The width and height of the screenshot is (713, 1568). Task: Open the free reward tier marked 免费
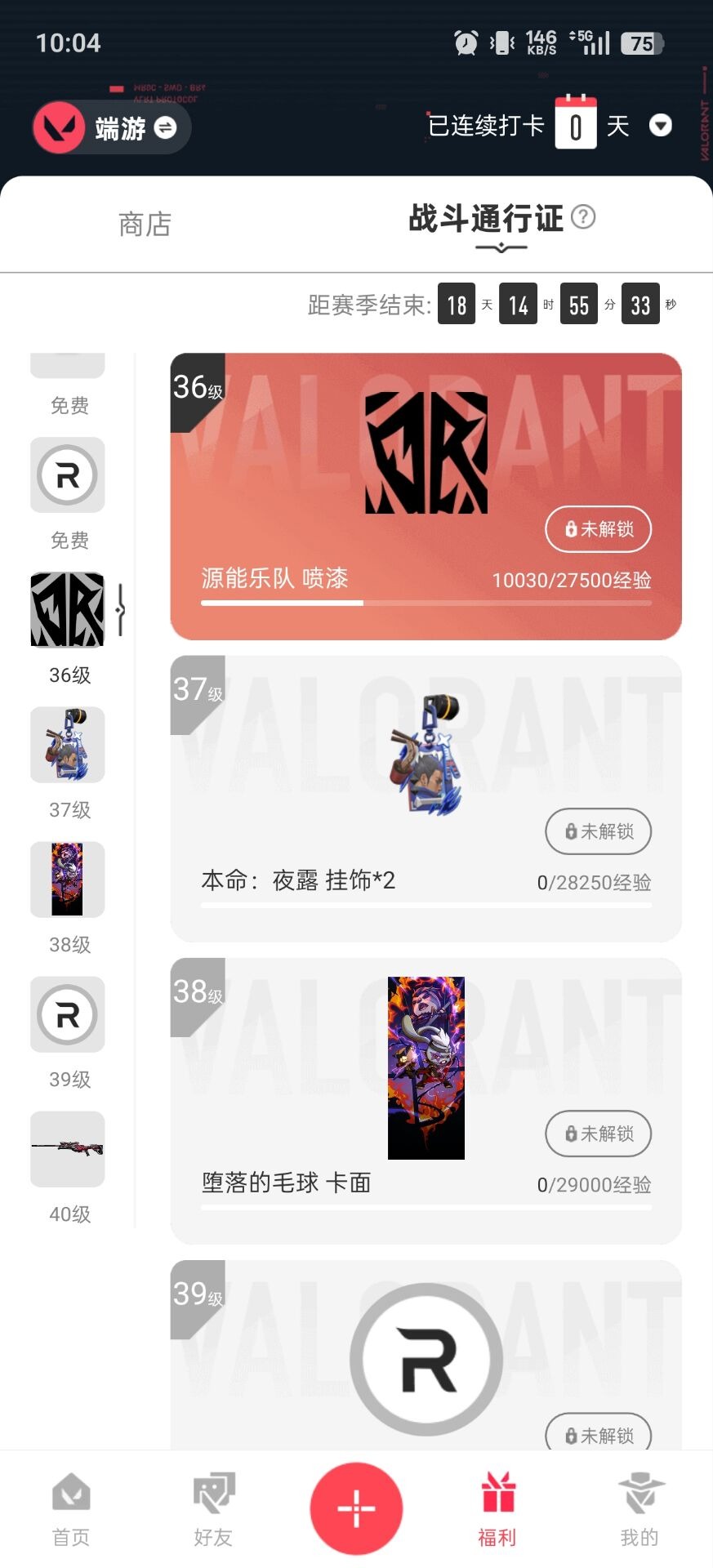[67, 476]
